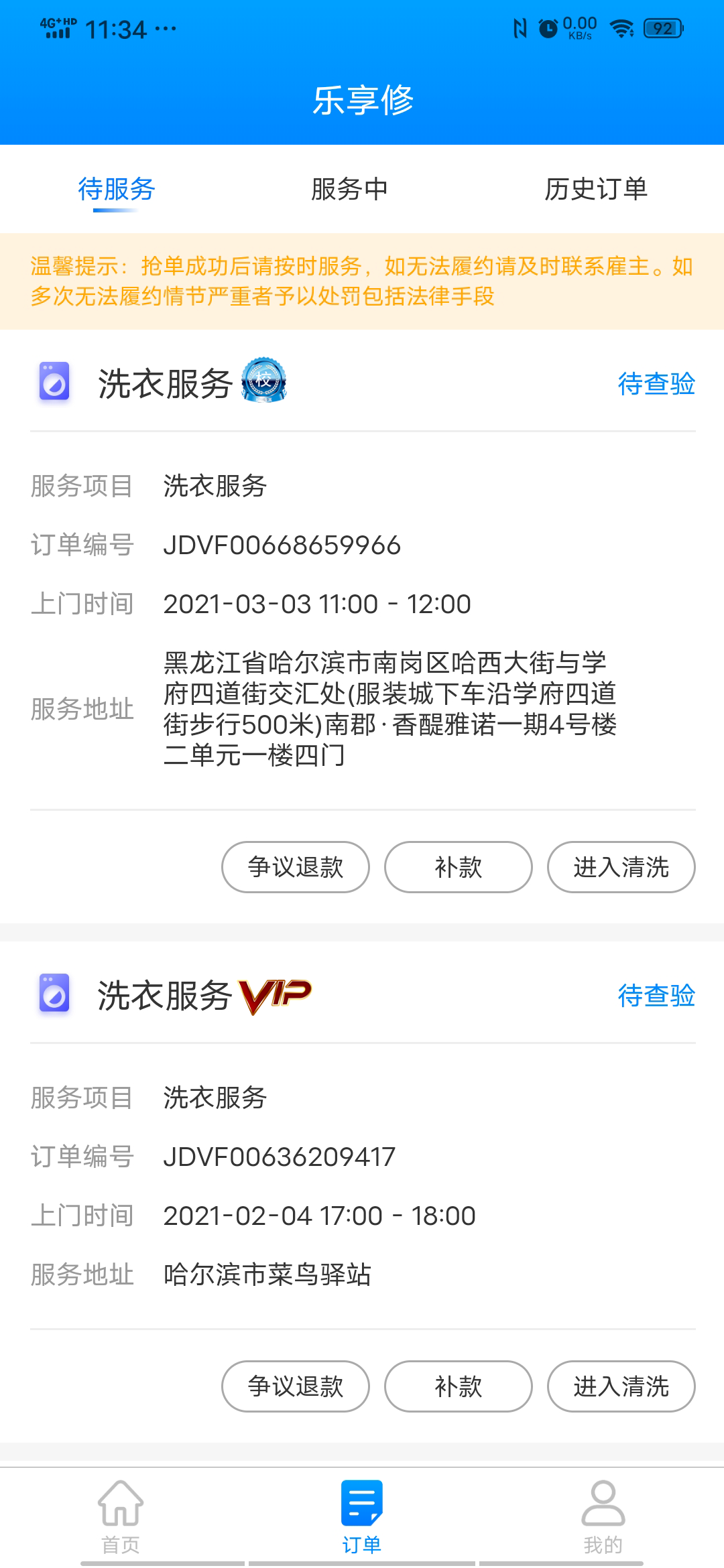Request 争议退款 for order JDVF00636209417
Image resolution: width=724 pixels, height=1568 pixels.
(296, 1386)
